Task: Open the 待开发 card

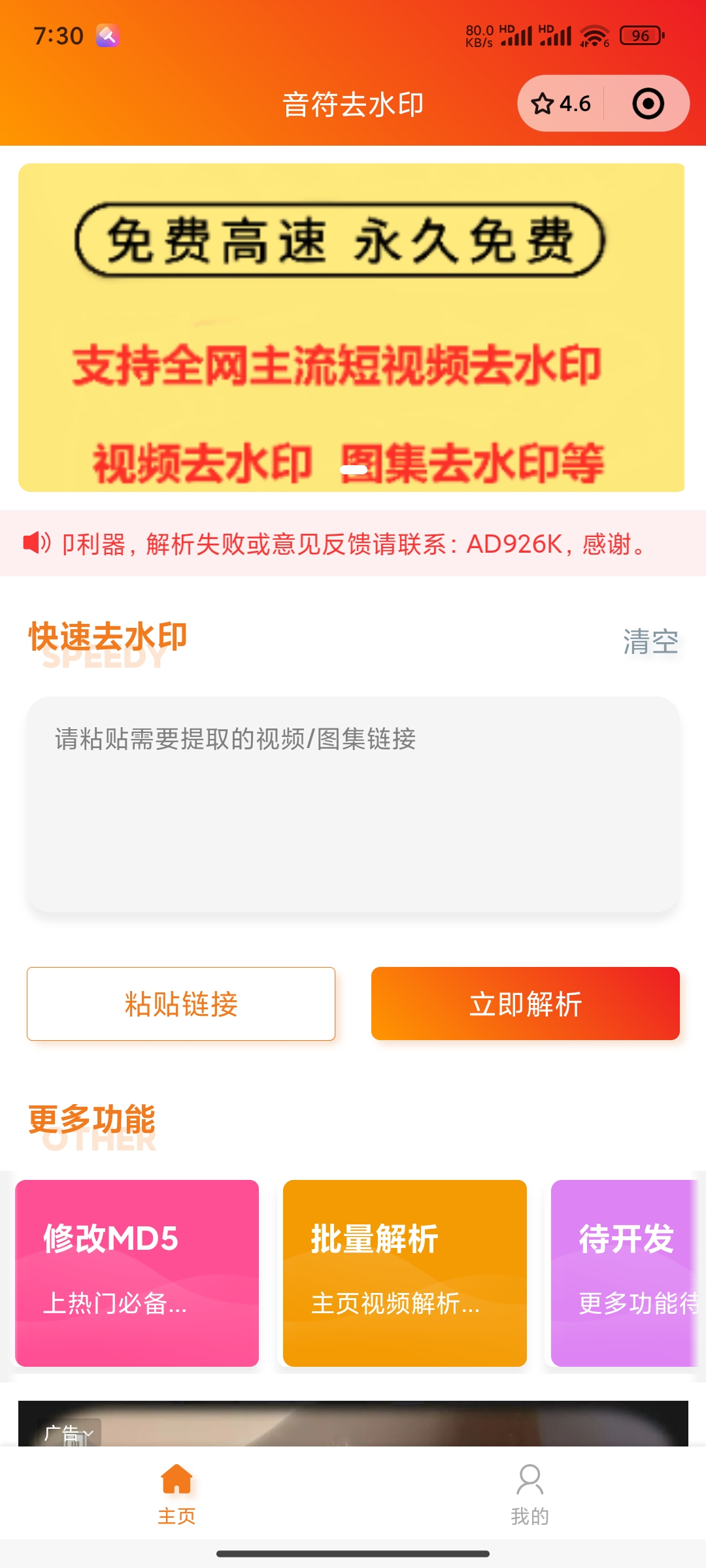Action: pos(625,1273)
